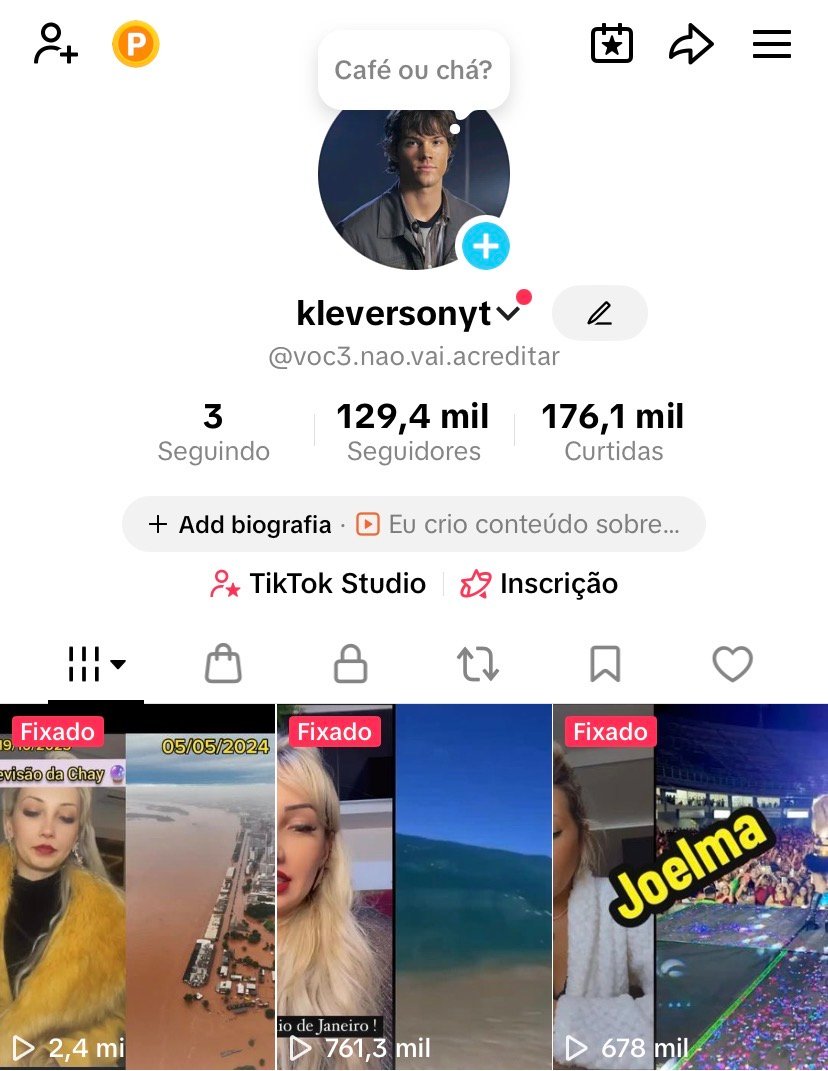Open the calendar star icon
This screenshot has height=1071, width=828.
[612, 45]
